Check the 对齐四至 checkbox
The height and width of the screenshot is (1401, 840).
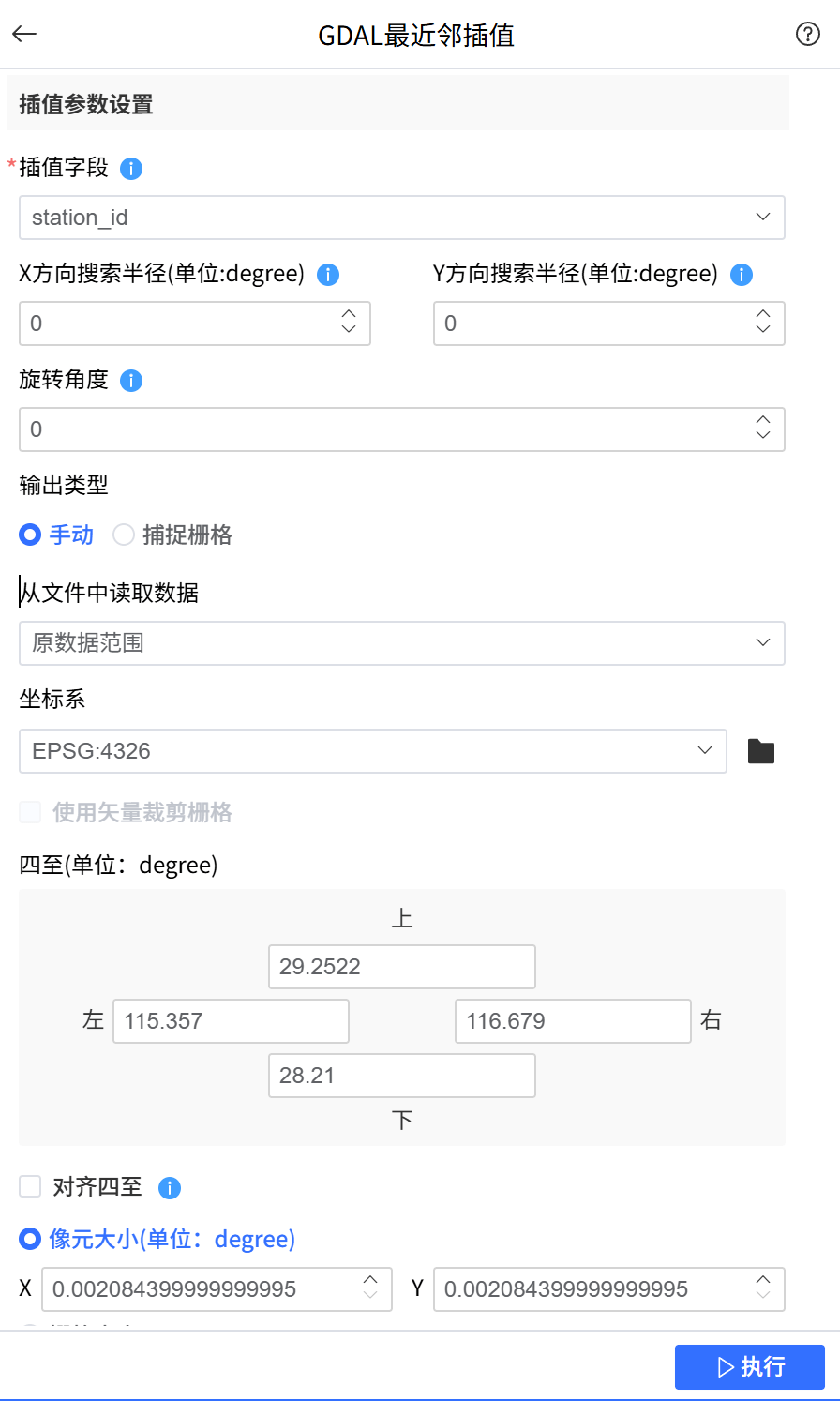31,1186
